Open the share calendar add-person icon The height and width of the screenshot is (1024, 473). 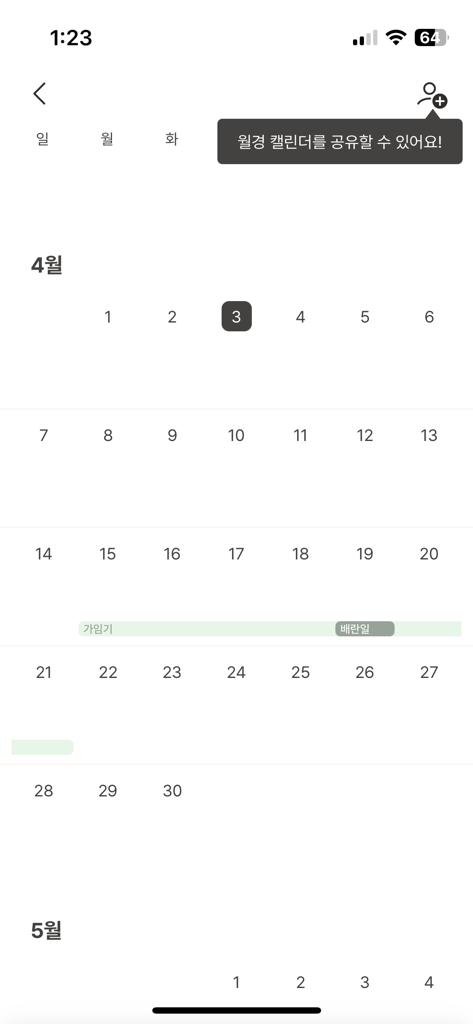pyautogui.click(x=432, y=95)
